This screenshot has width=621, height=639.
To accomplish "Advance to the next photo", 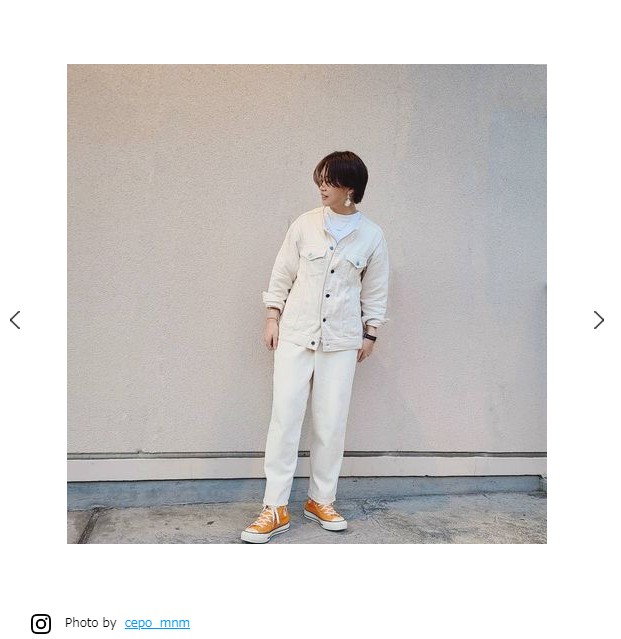I will (598, 320).
